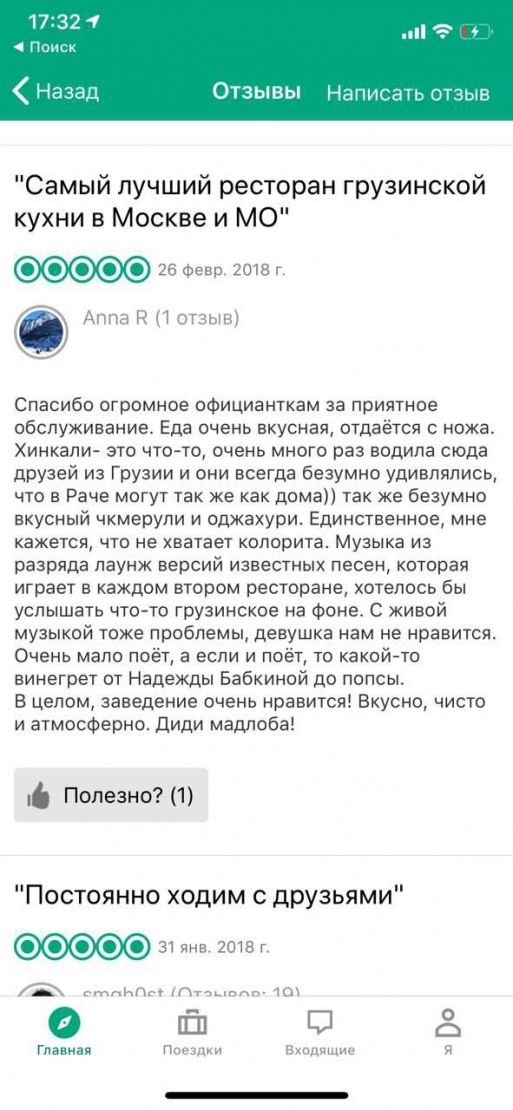This screenshot has height=1110, width=513.
Task: Go to the Я profile tab
Action: 448,1034
